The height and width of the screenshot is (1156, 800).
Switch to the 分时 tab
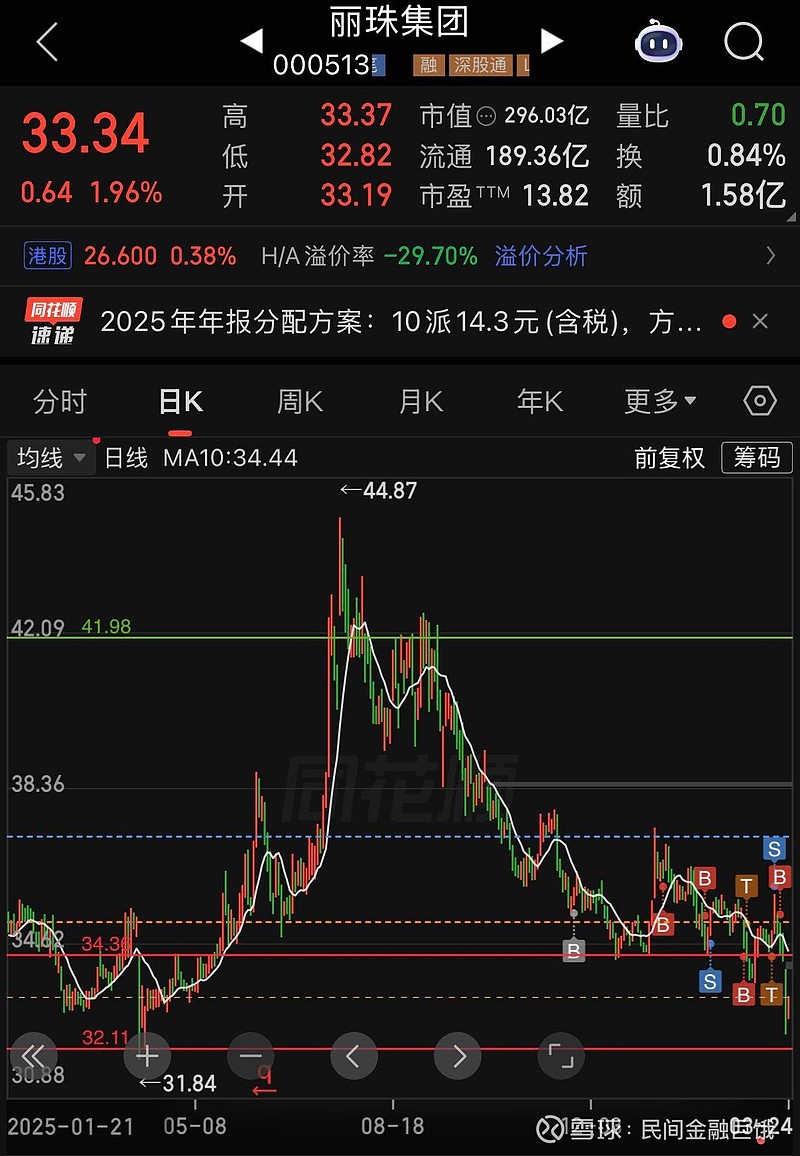point(62,400)
